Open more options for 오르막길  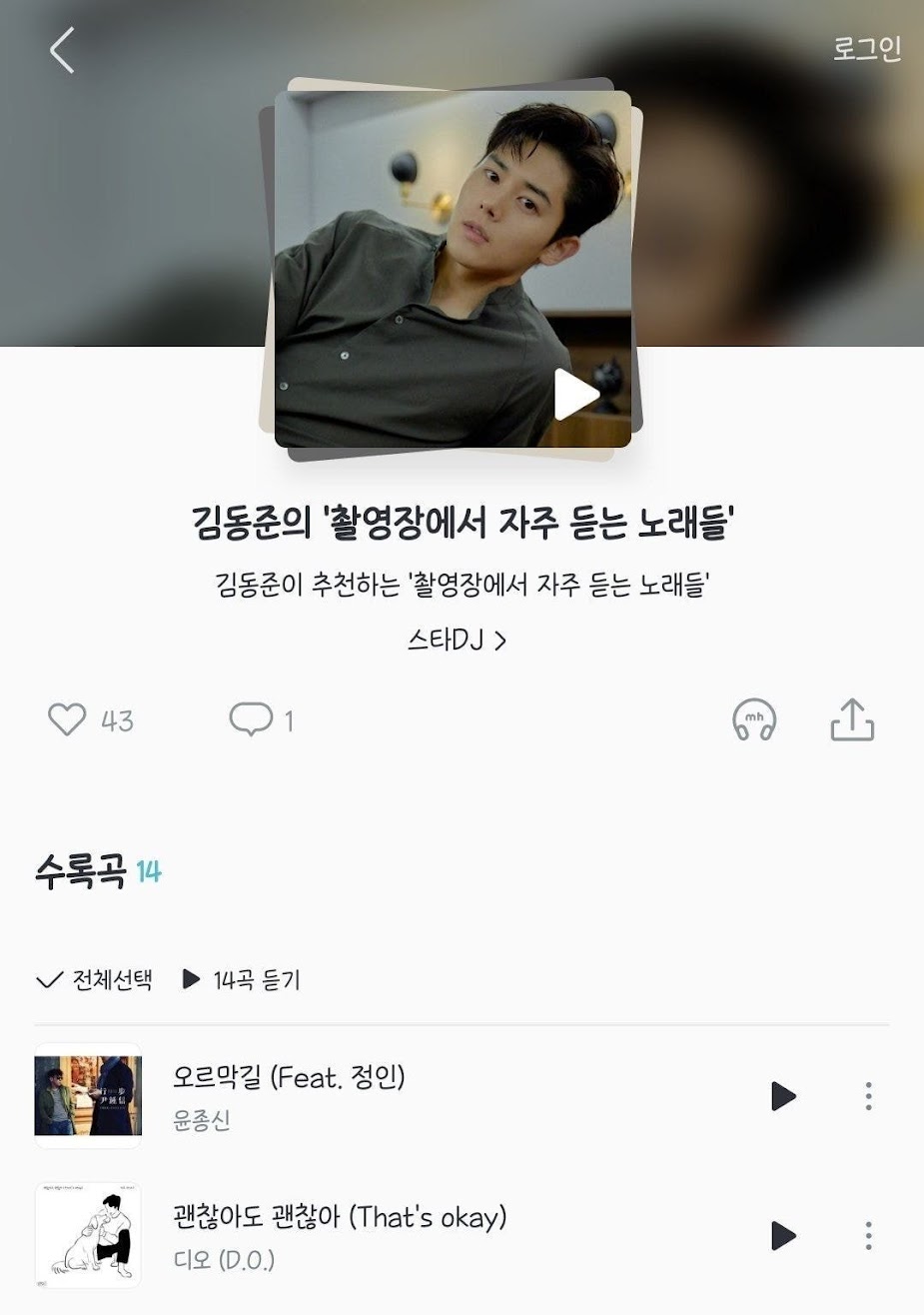point(868,1096)
